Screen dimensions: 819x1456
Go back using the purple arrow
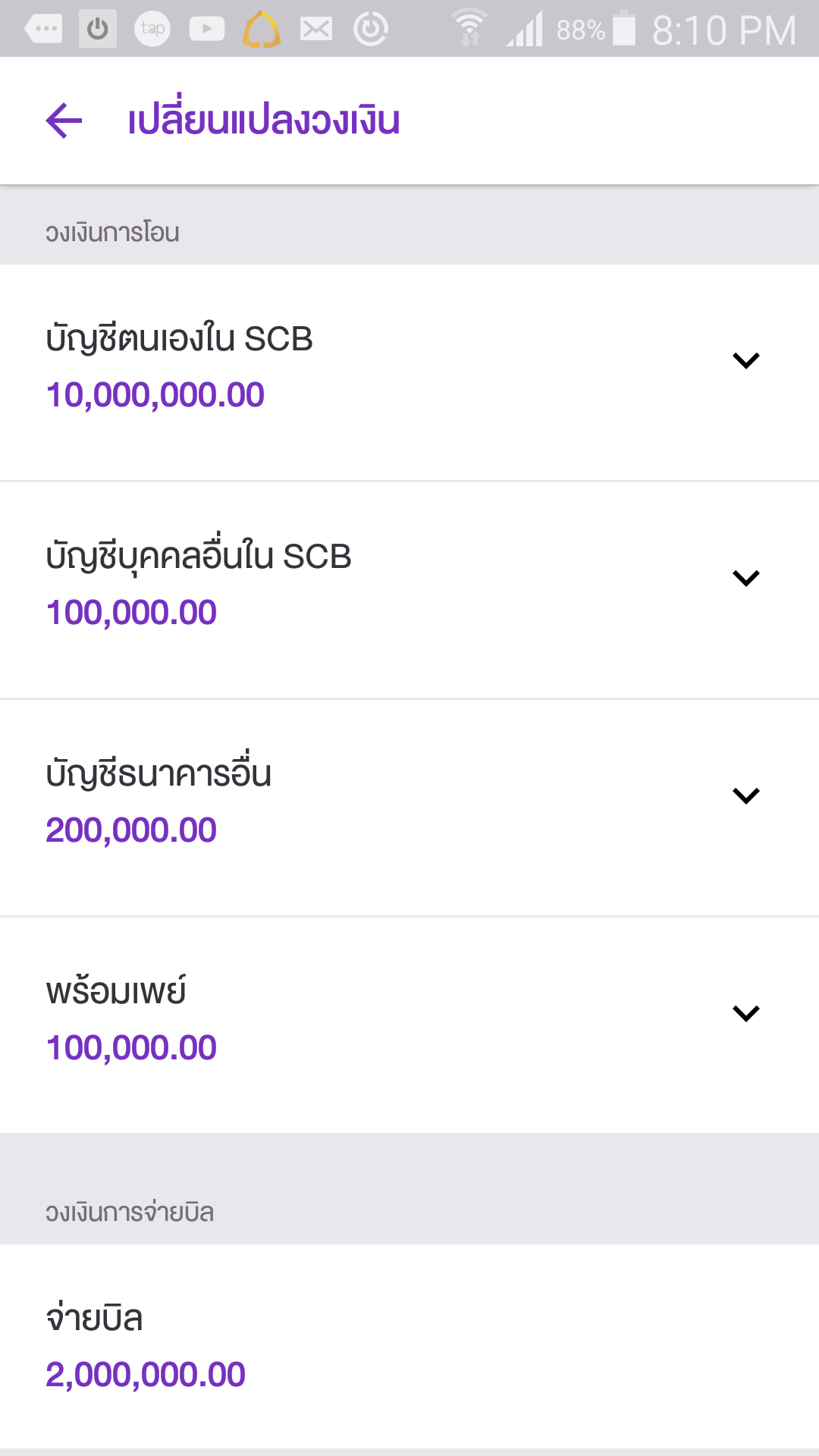[64, 121]
